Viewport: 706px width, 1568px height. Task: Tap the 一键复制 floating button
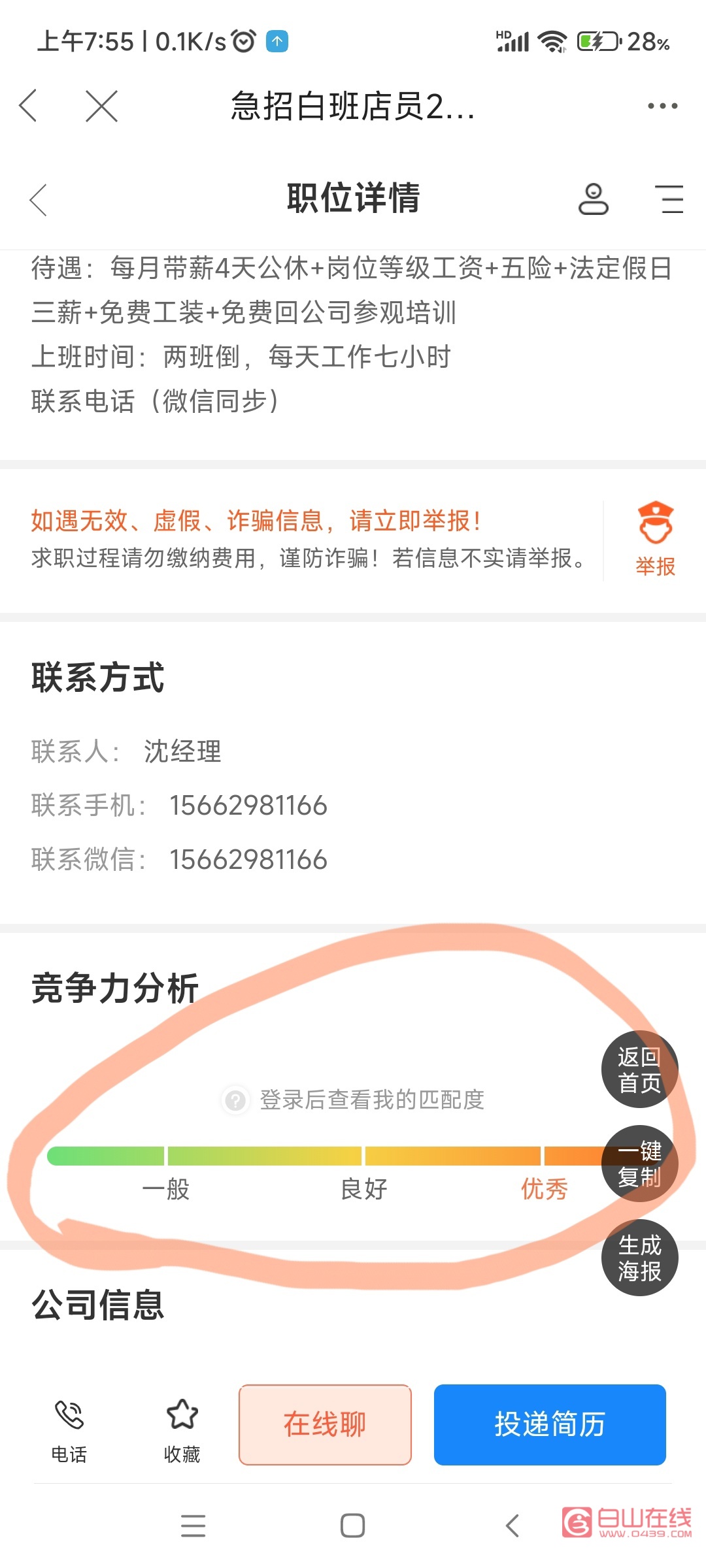[640, 1164]
